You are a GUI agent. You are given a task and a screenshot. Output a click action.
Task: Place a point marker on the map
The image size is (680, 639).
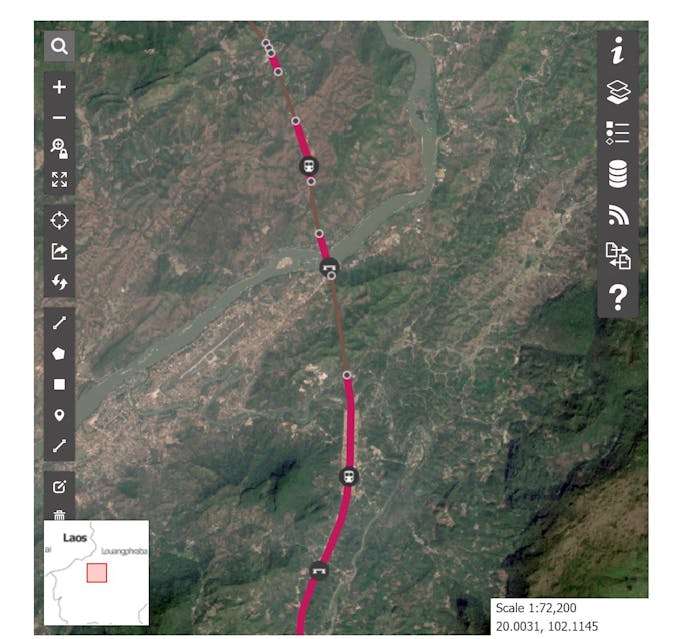pyautogui.click(x=59, y=415)
